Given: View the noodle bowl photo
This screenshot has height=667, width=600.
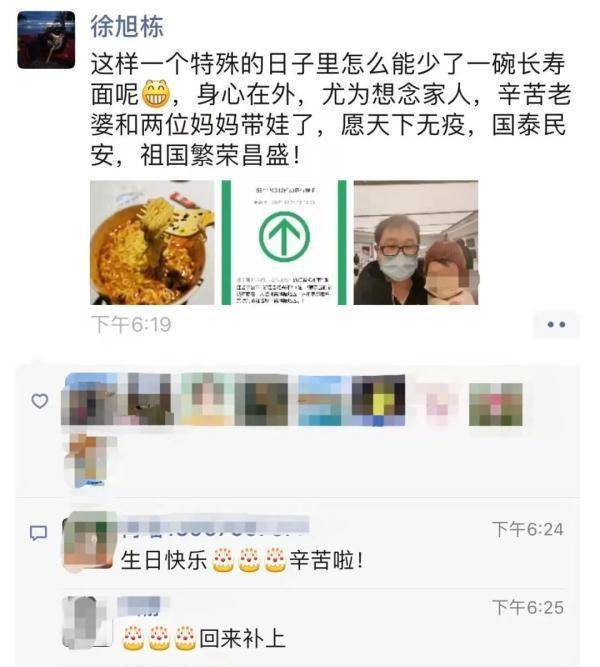Looking at the screenshot, I should 152,242.
